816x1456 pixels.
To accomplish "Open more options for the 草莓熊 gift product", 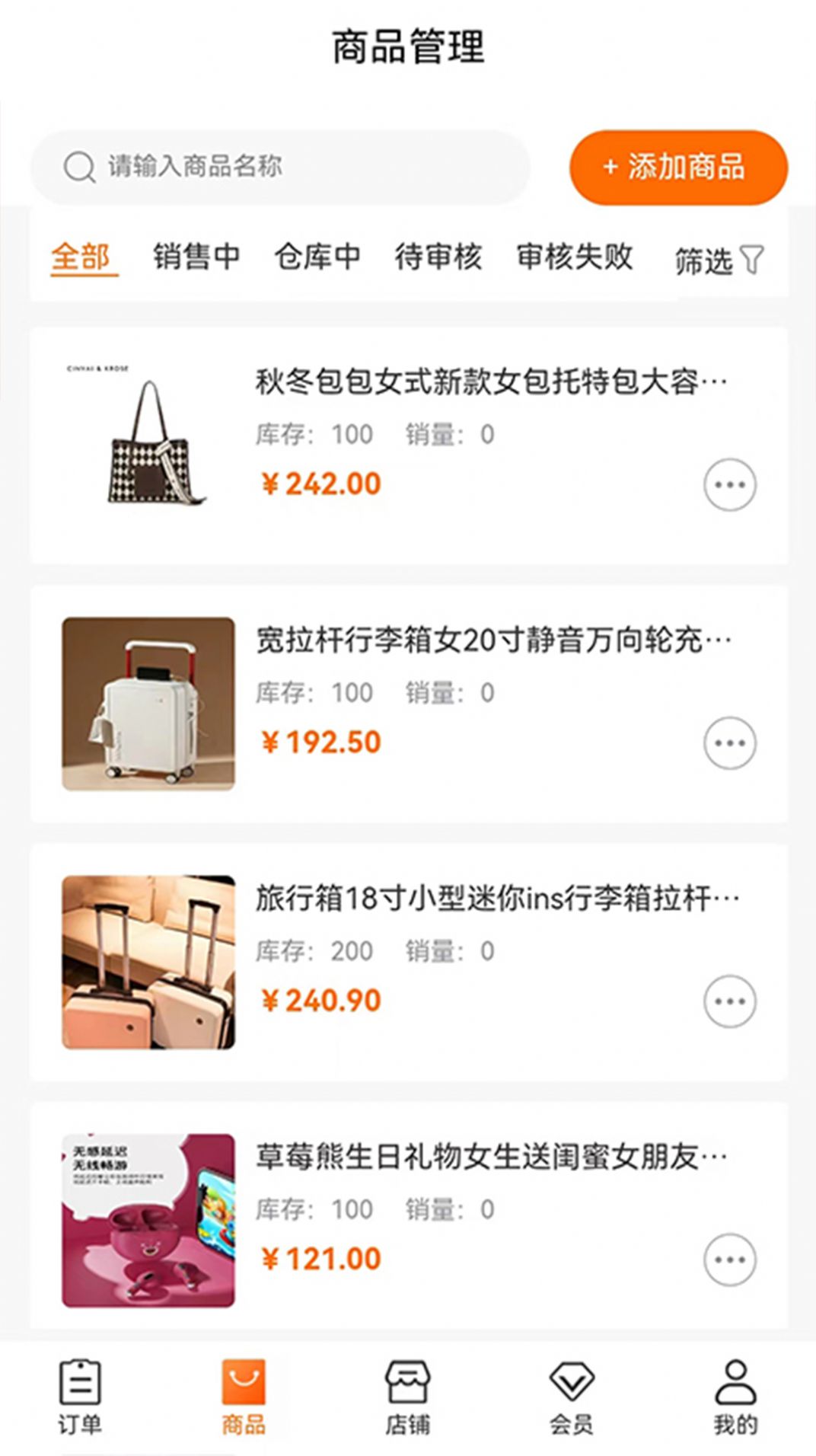I will click(x=728, y=1260).
